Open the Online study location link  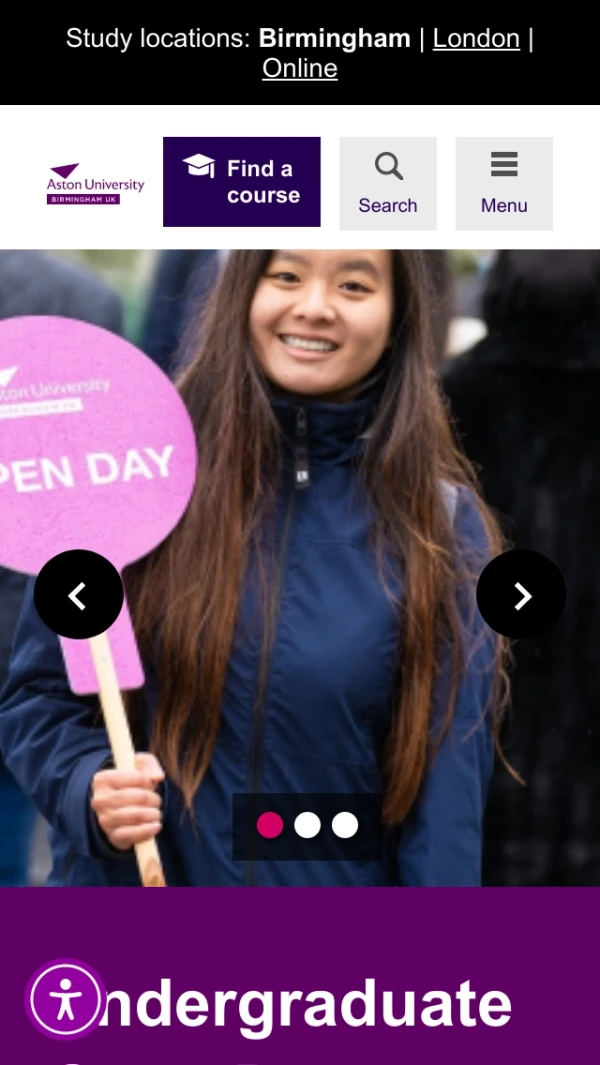tap(300, 69)
